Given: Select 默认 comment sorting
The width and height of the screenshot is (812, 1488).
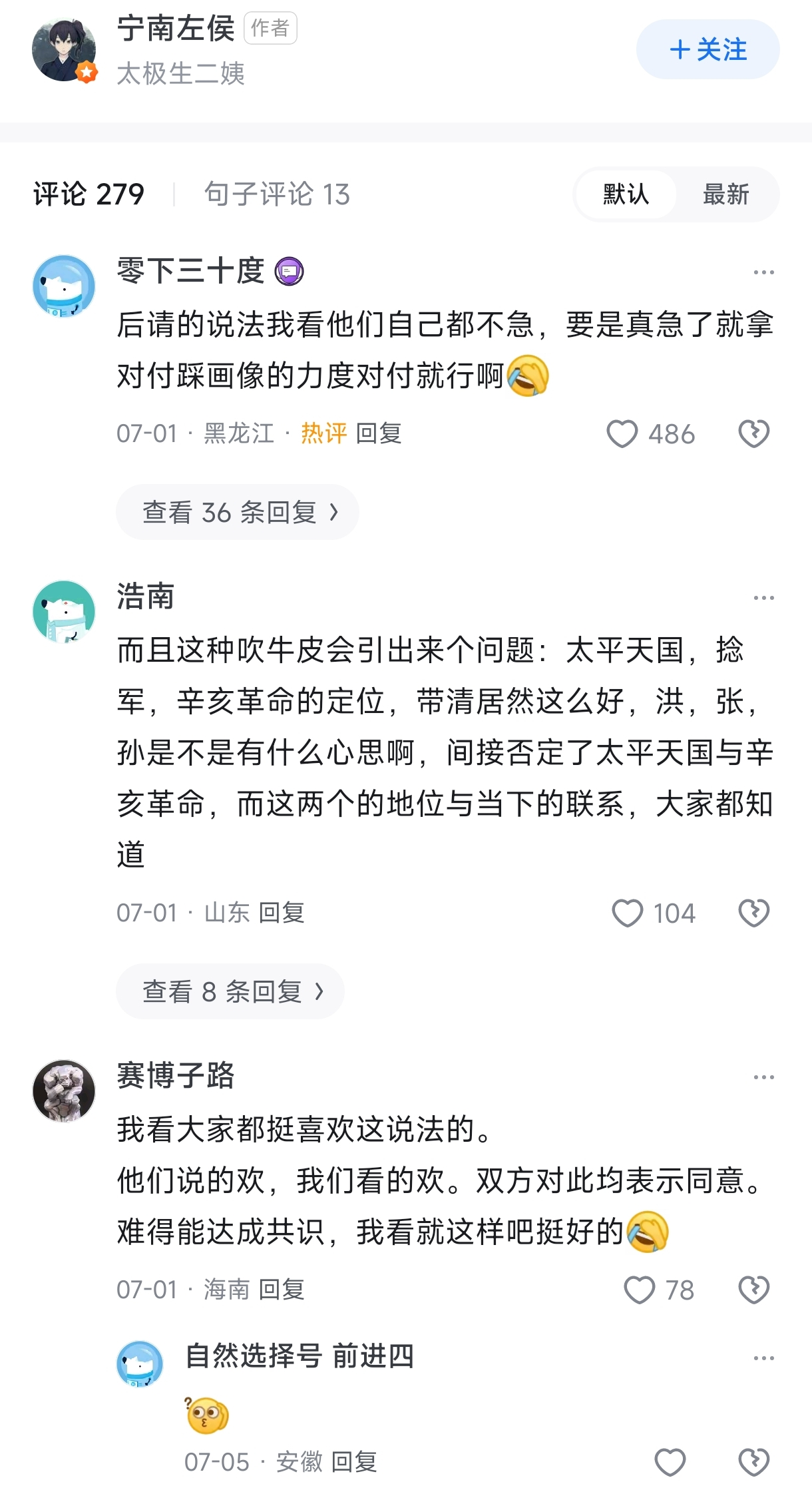Looking at the screenshot, I should 626,194.
